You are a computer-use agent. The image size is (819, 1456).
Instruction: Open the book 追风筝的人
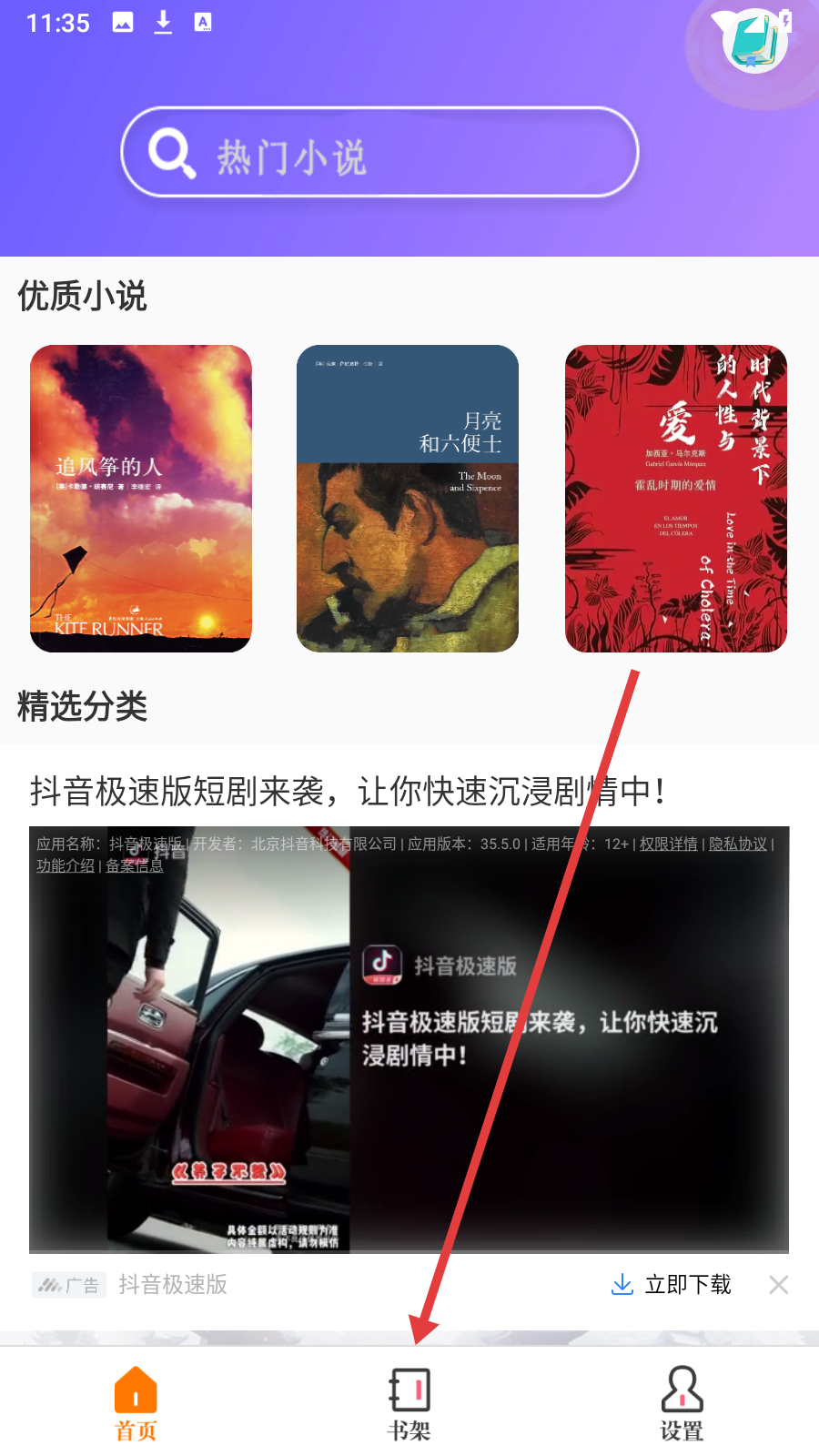point(141,498)
